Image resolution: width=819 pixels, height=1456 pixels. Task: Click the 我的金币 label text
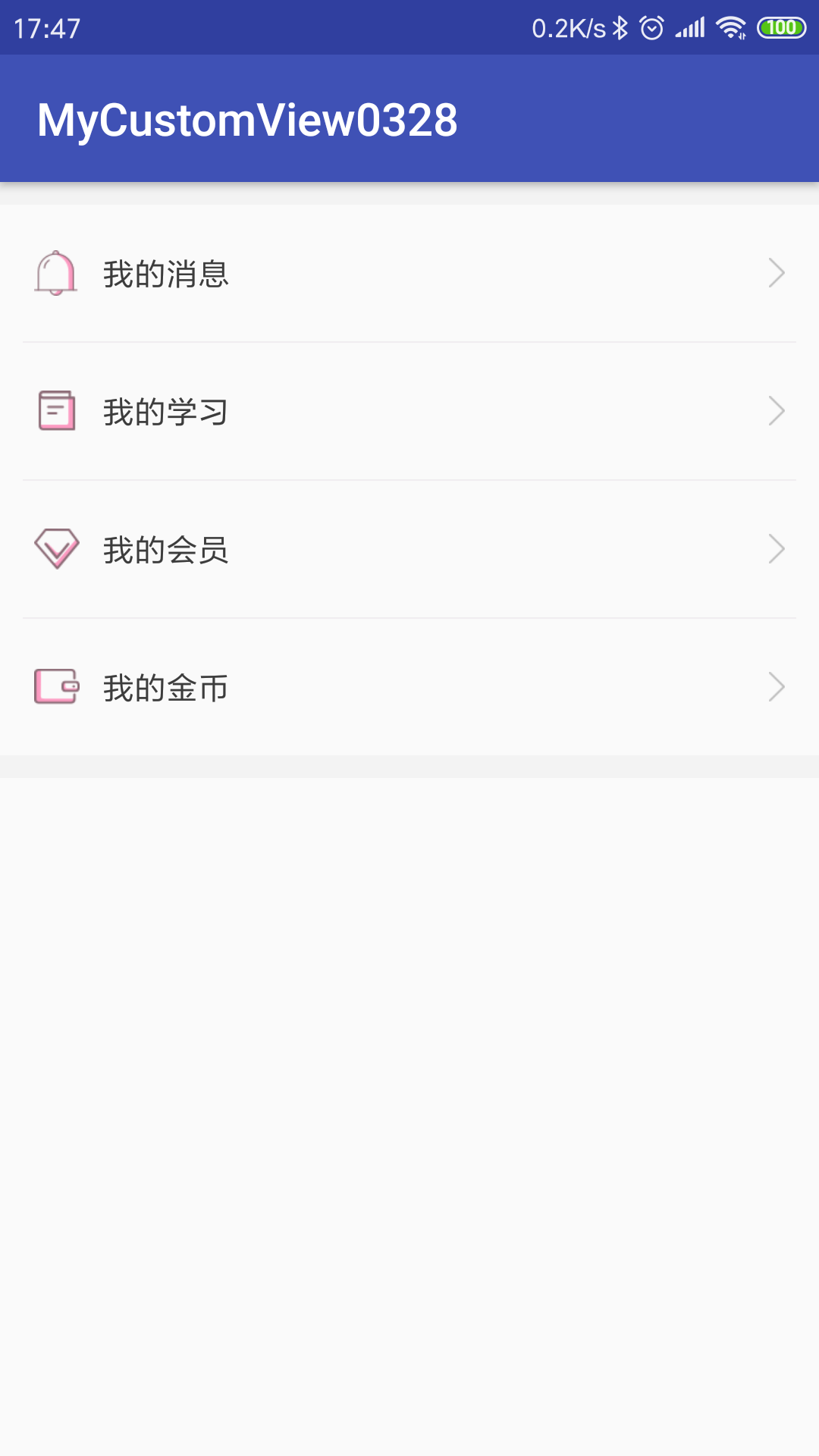click(165, 687)
